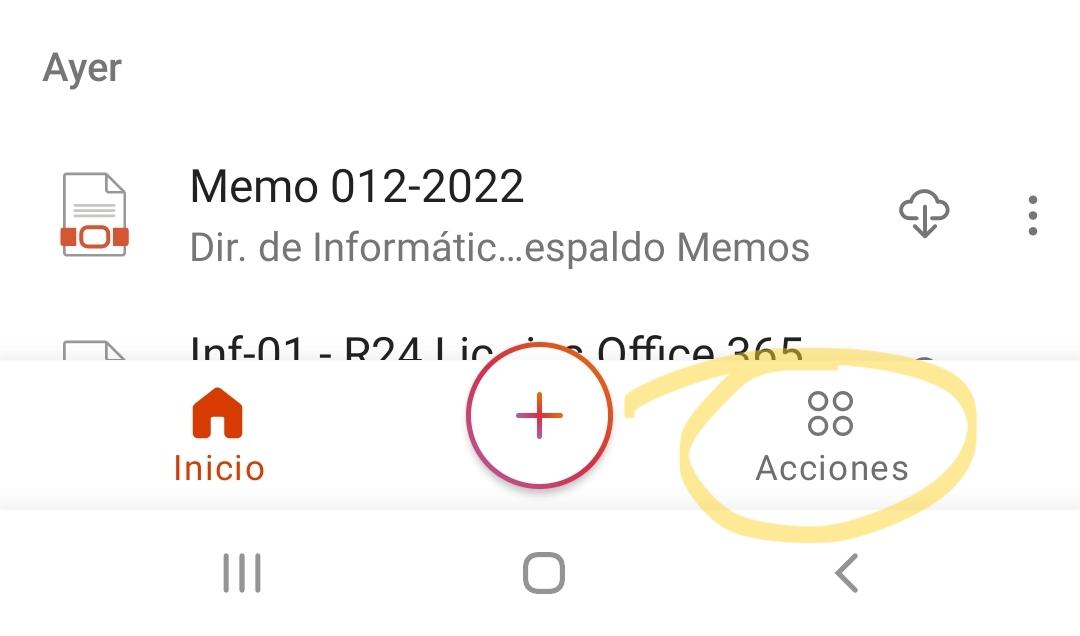Show recent apps from navigation bar
This screenshot has width=1080, height=636.
pyautogui.click(x=241, y=574)
